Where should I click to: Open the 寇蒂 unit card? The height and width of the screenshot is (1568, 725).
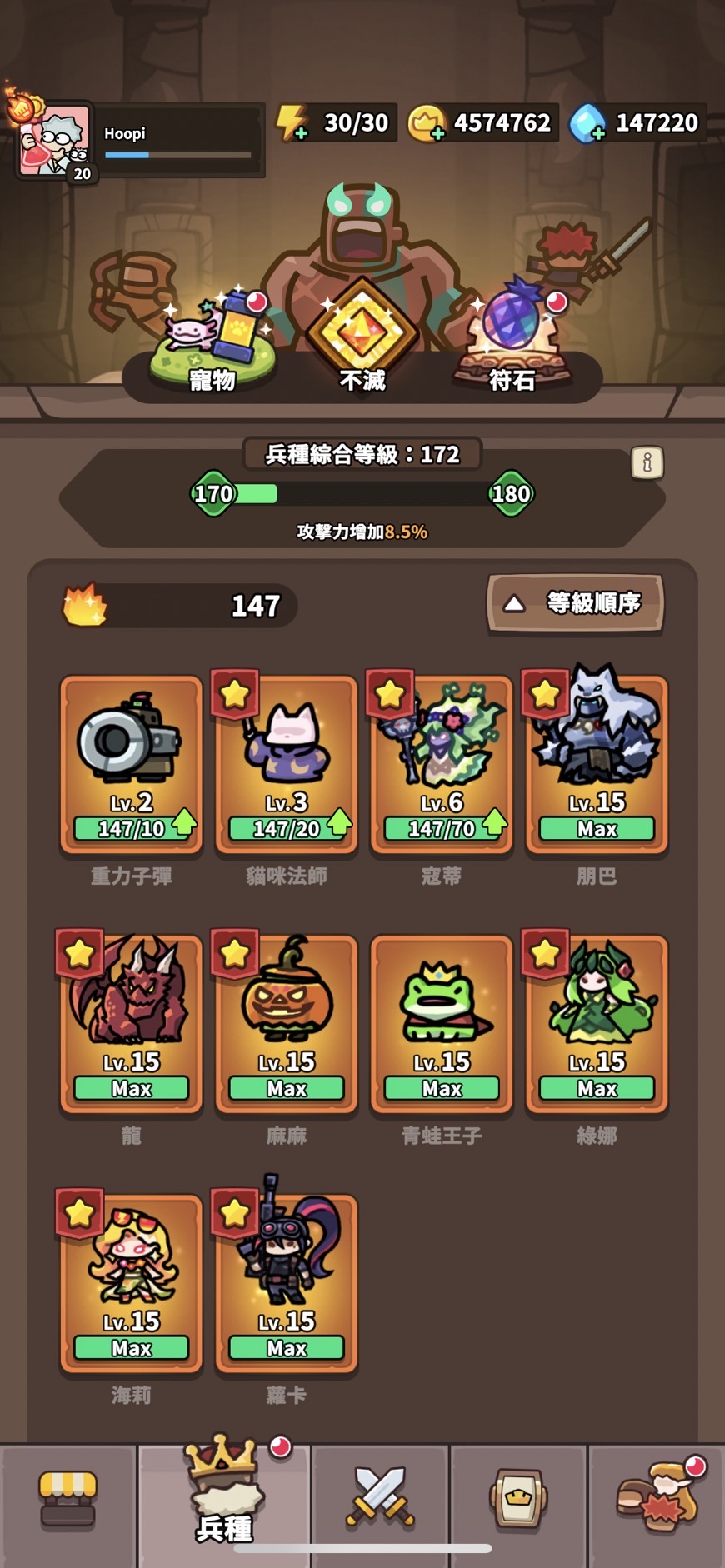442,765
